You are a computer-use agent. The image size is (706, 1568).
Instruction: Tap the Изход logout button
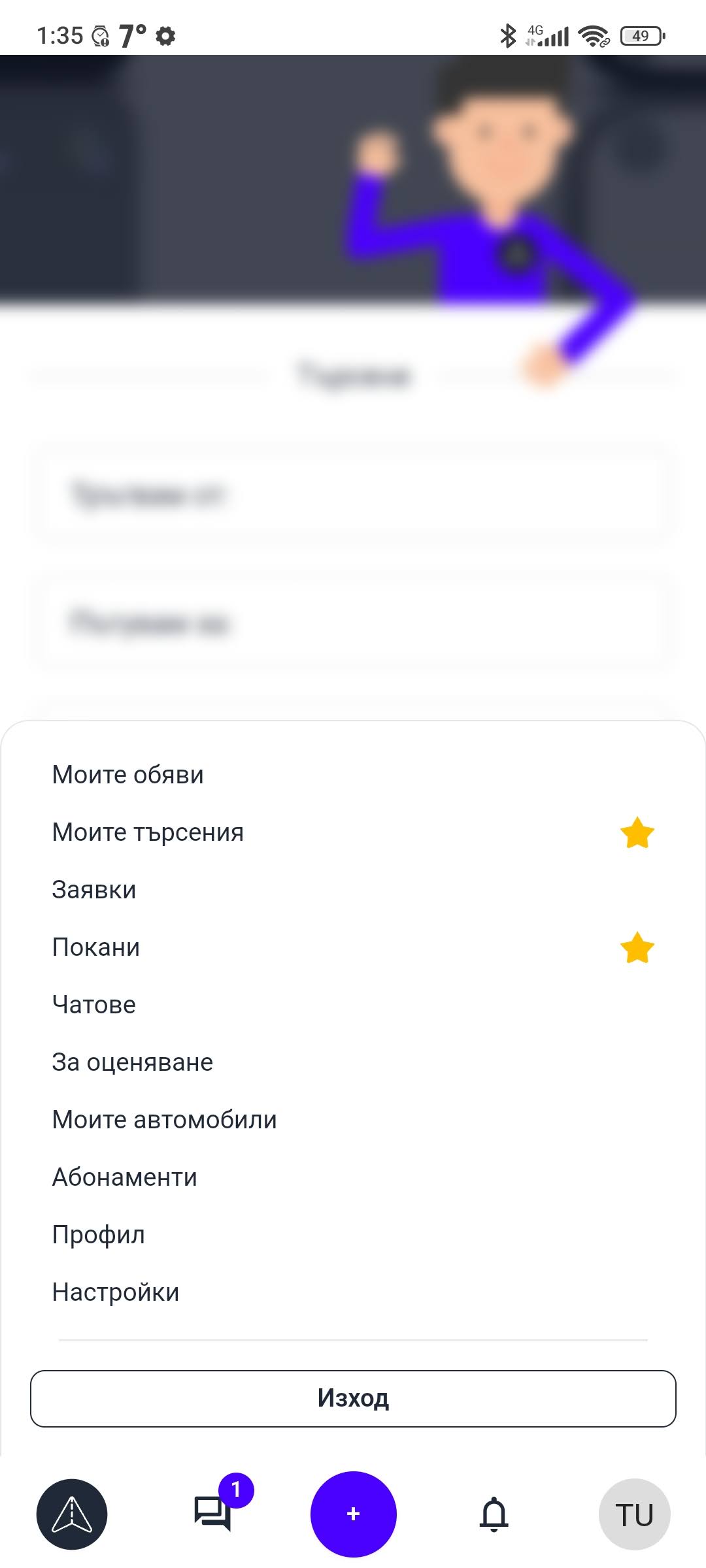pyautogui.click(x=353, y=1399)
